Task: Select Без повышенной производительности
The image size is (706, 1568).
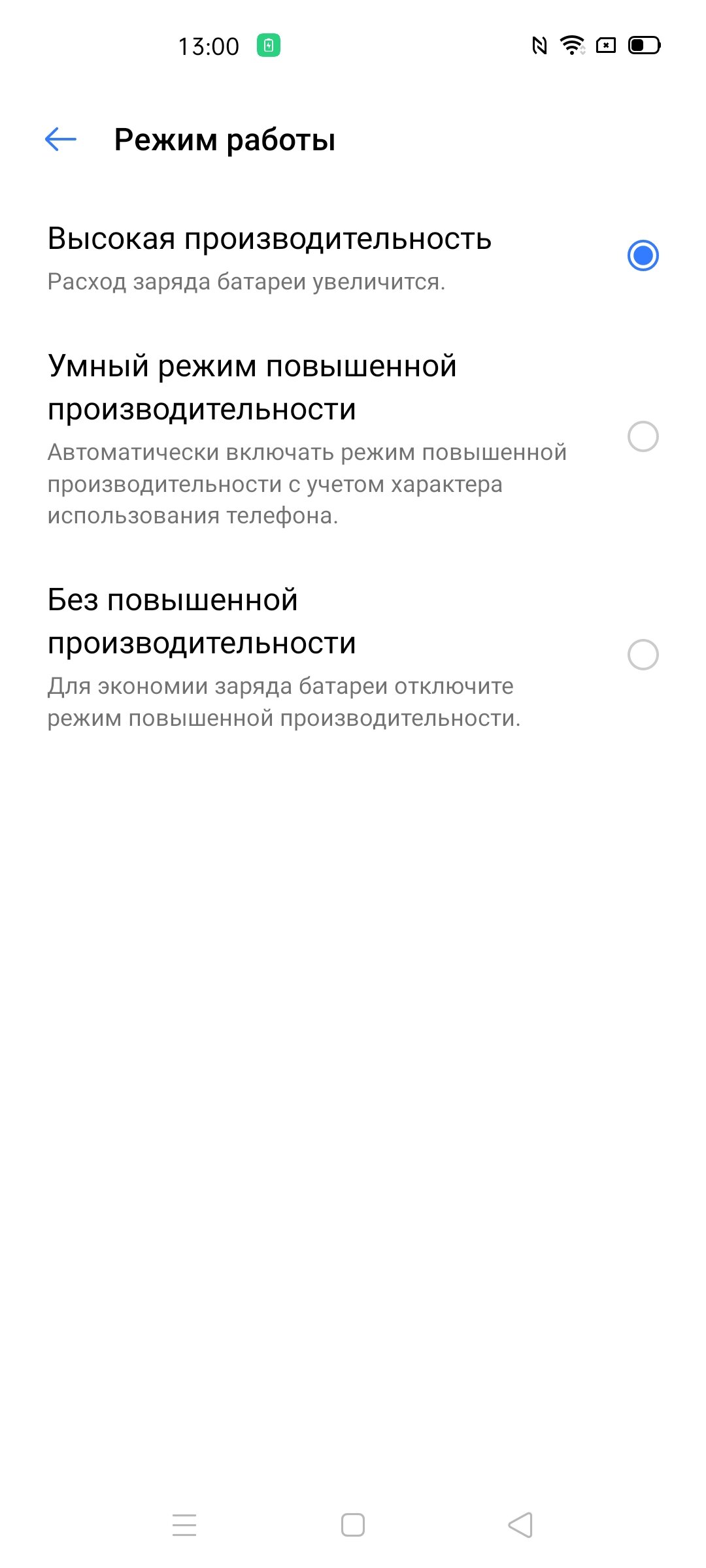Action: coord(353,655)
